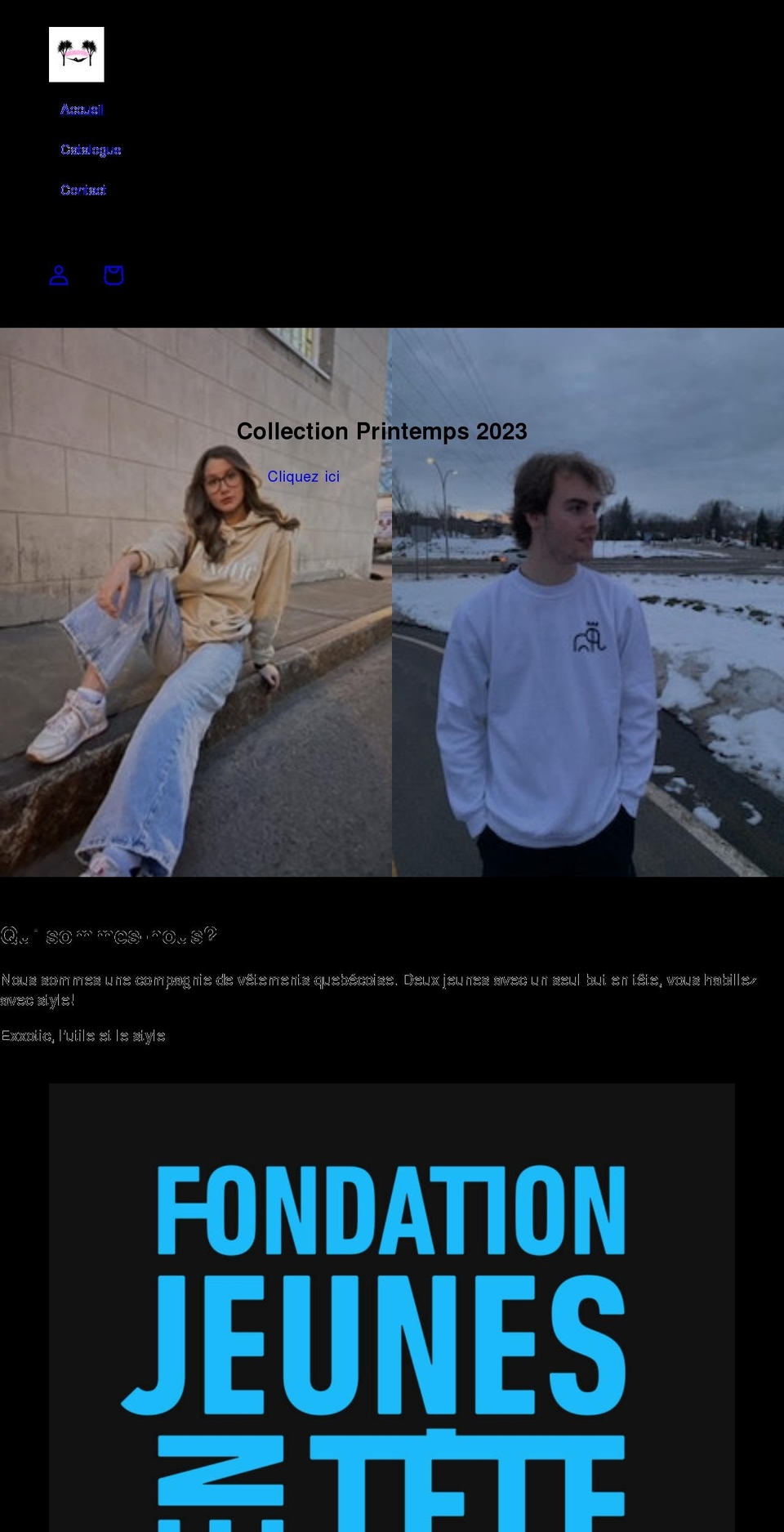Screen dimensions: 784x1532
Task: Open the Contact page link
Action: tap(83, 190)
